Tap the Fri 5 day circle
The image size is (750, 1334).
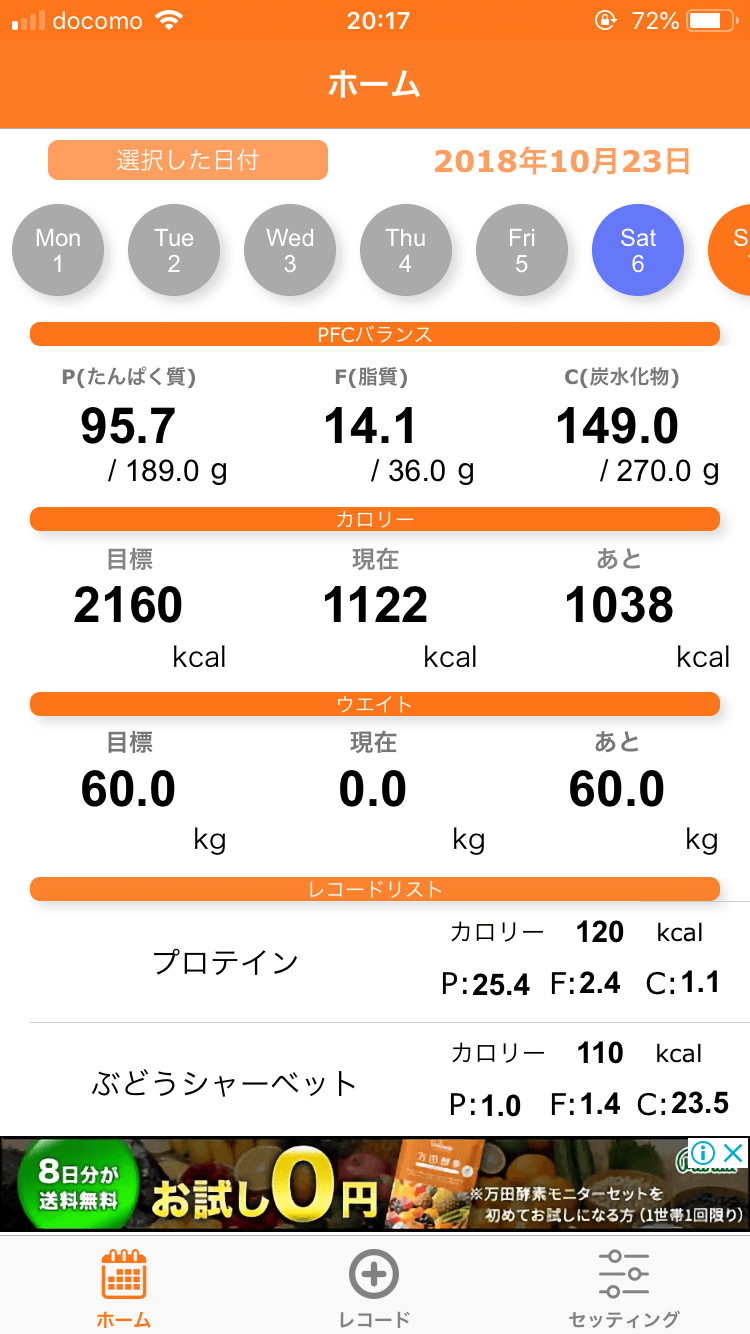522,250
